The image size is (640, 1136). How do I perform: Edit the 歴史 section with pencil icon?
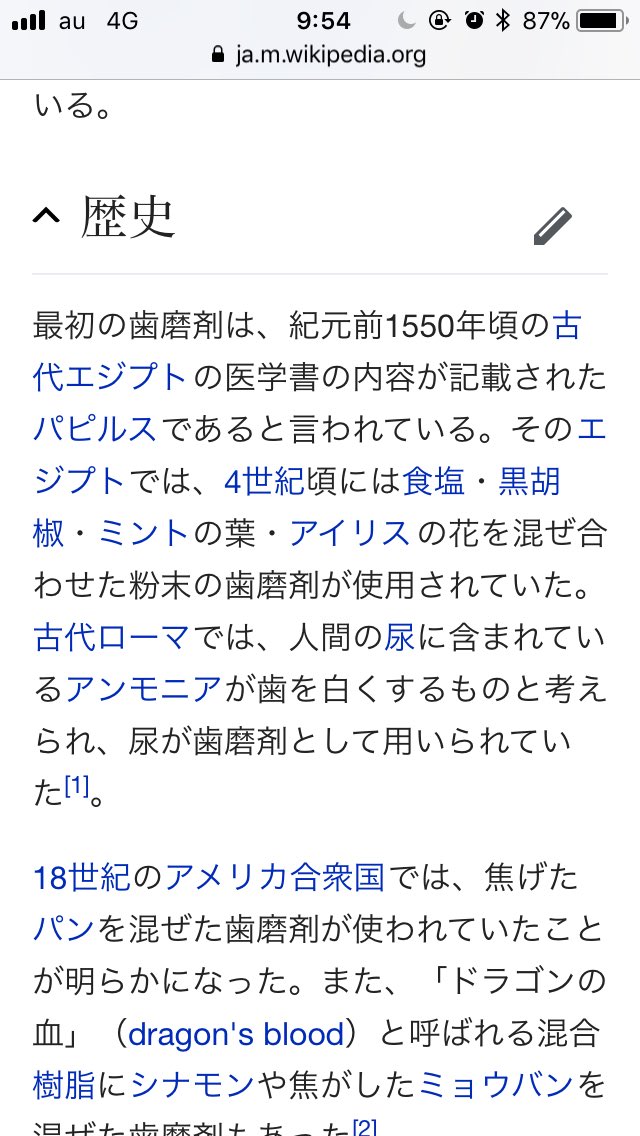tap(553, 225)
